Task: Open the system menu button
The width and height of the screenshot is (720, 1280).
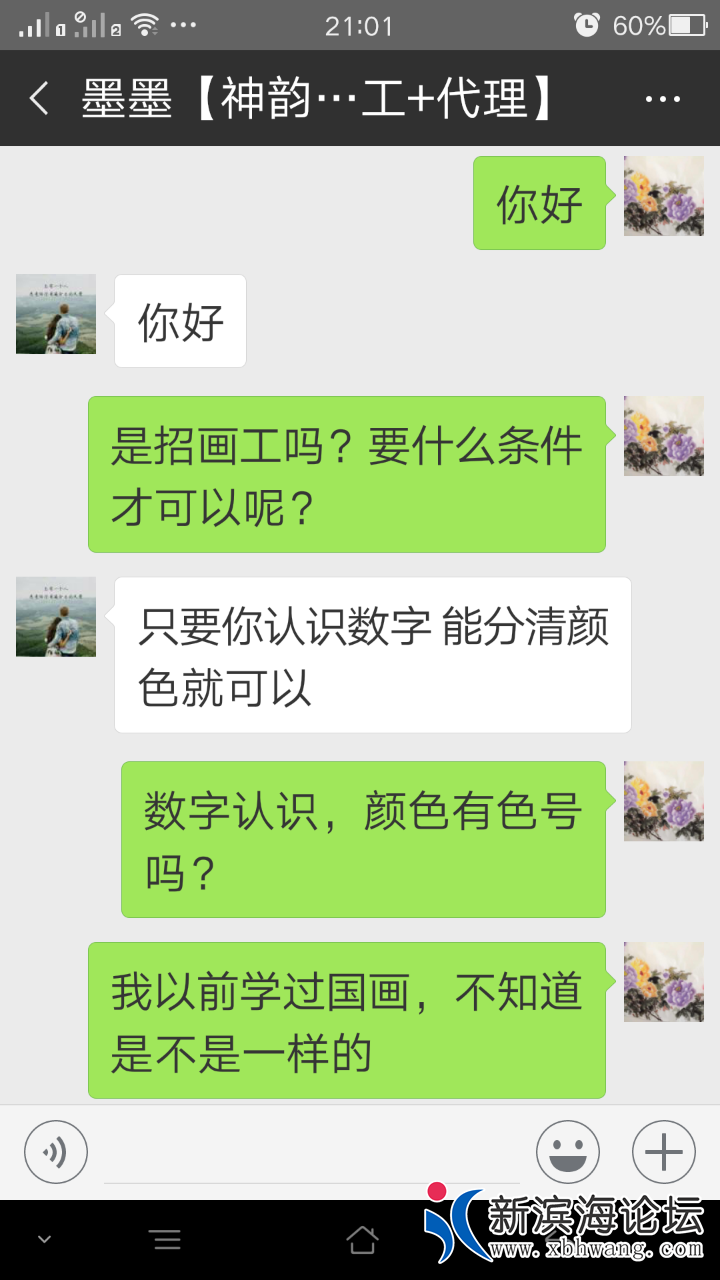Action: tap(166, 1240)
